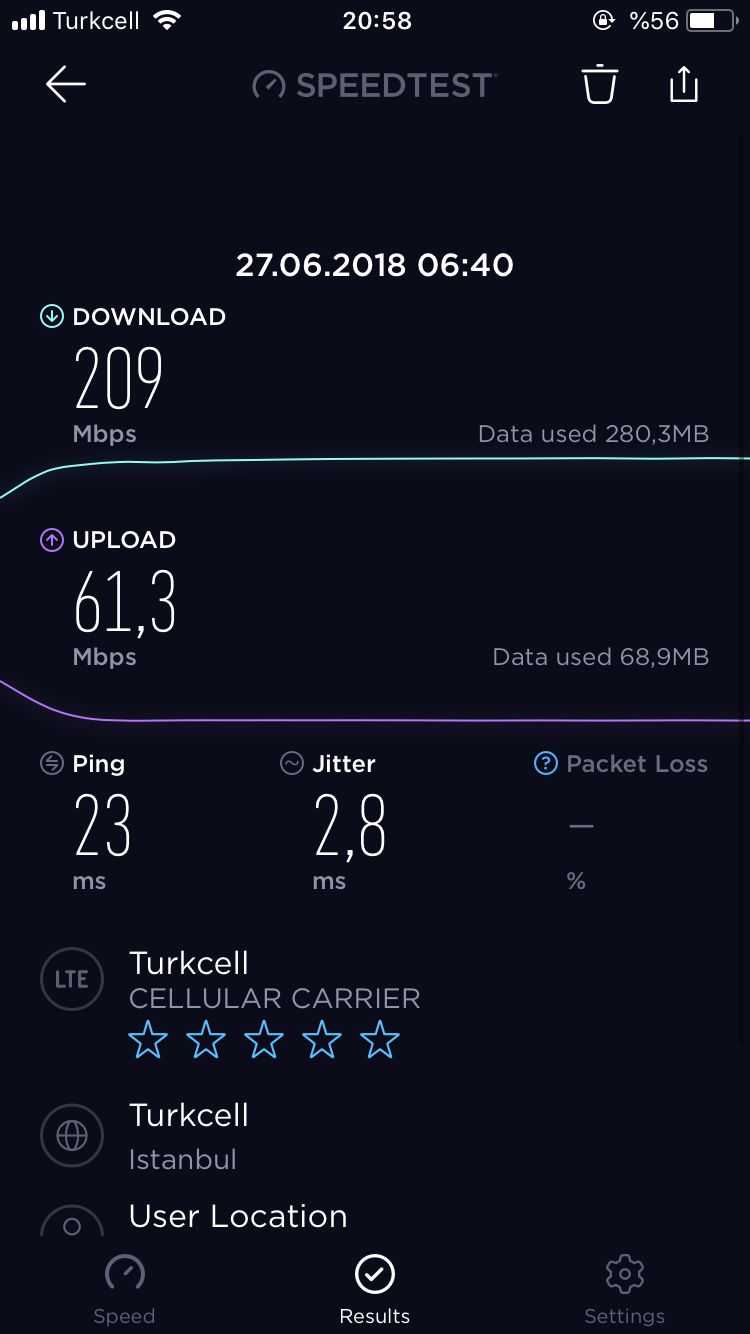Viewport: 750px width, 1334px height.
Task: Open the Packet Loss help icon
Action: click(545, 764)
